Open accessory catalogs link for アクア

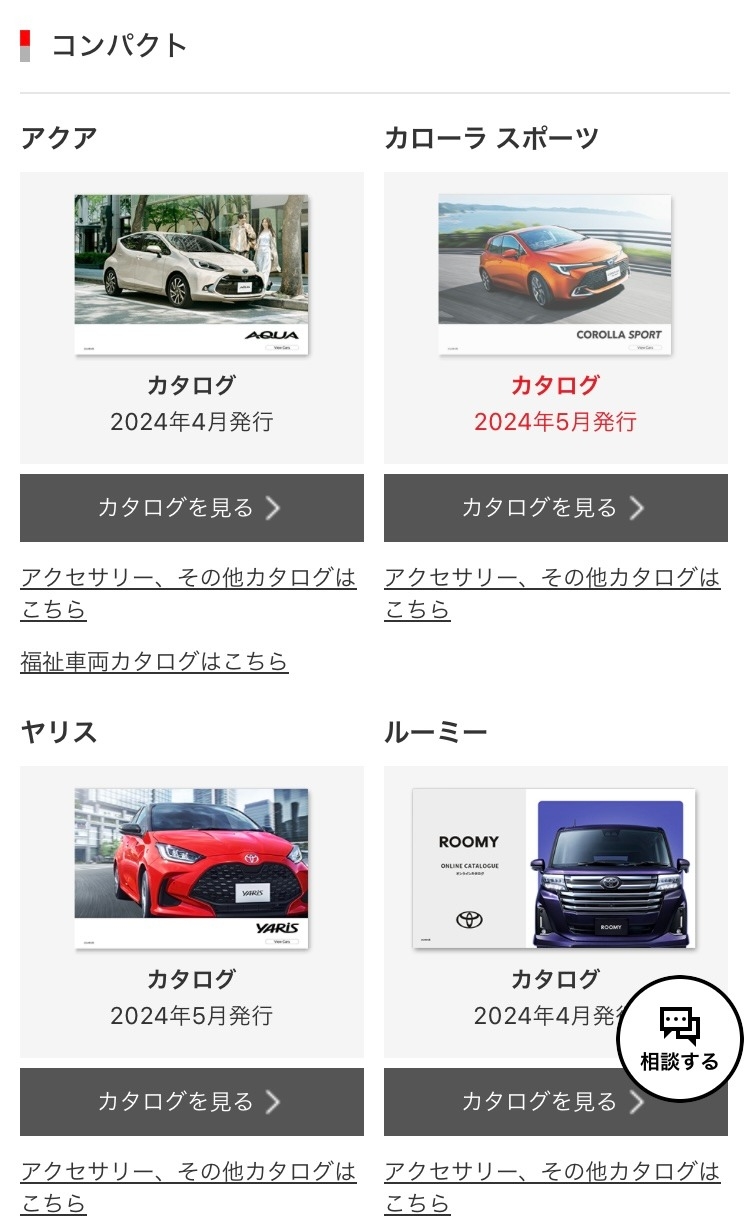188,593
